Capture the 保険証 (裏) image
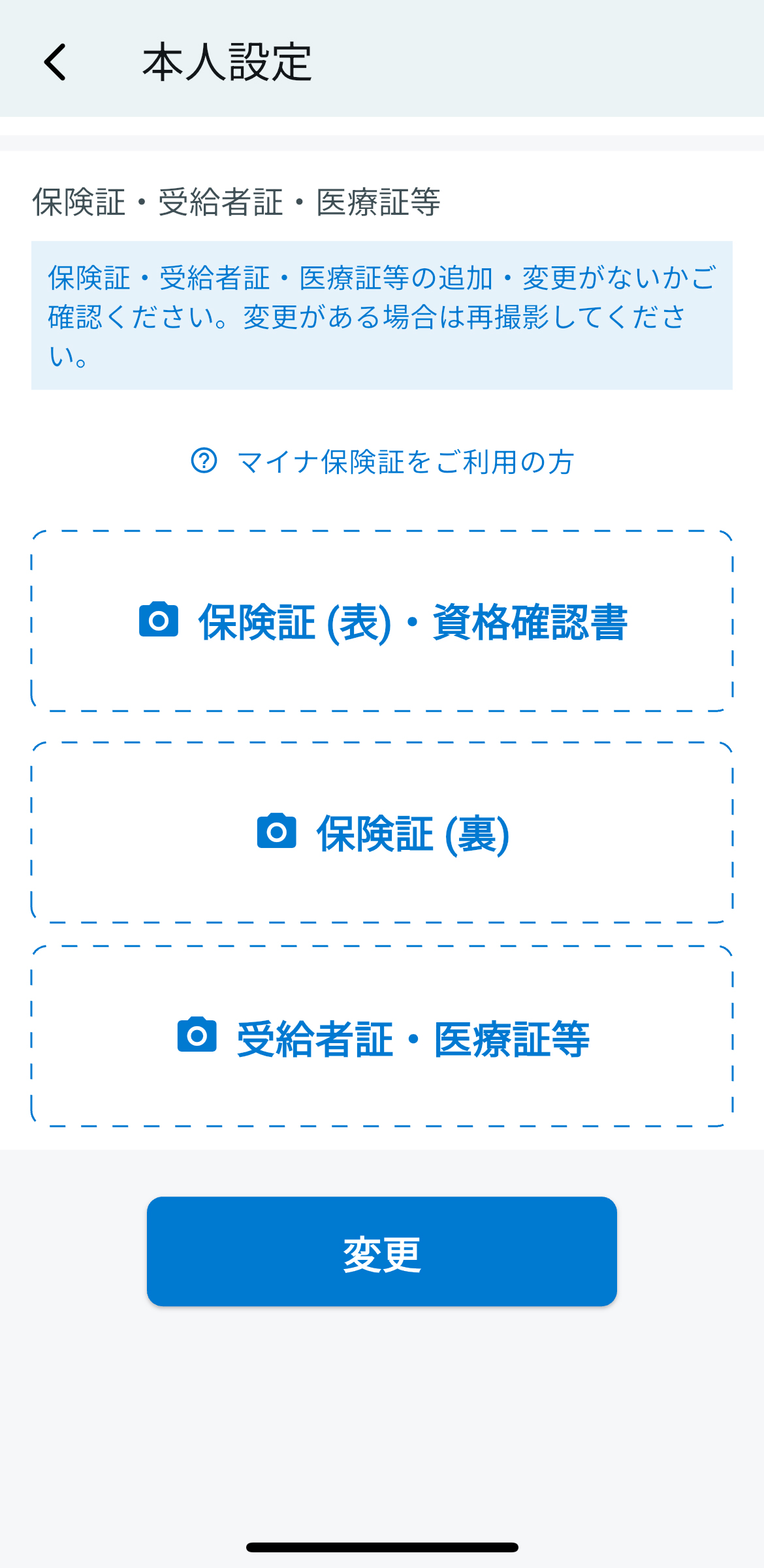Viewport: 764px width, 1568px height. pyautogui.click(x=382, y=832)
